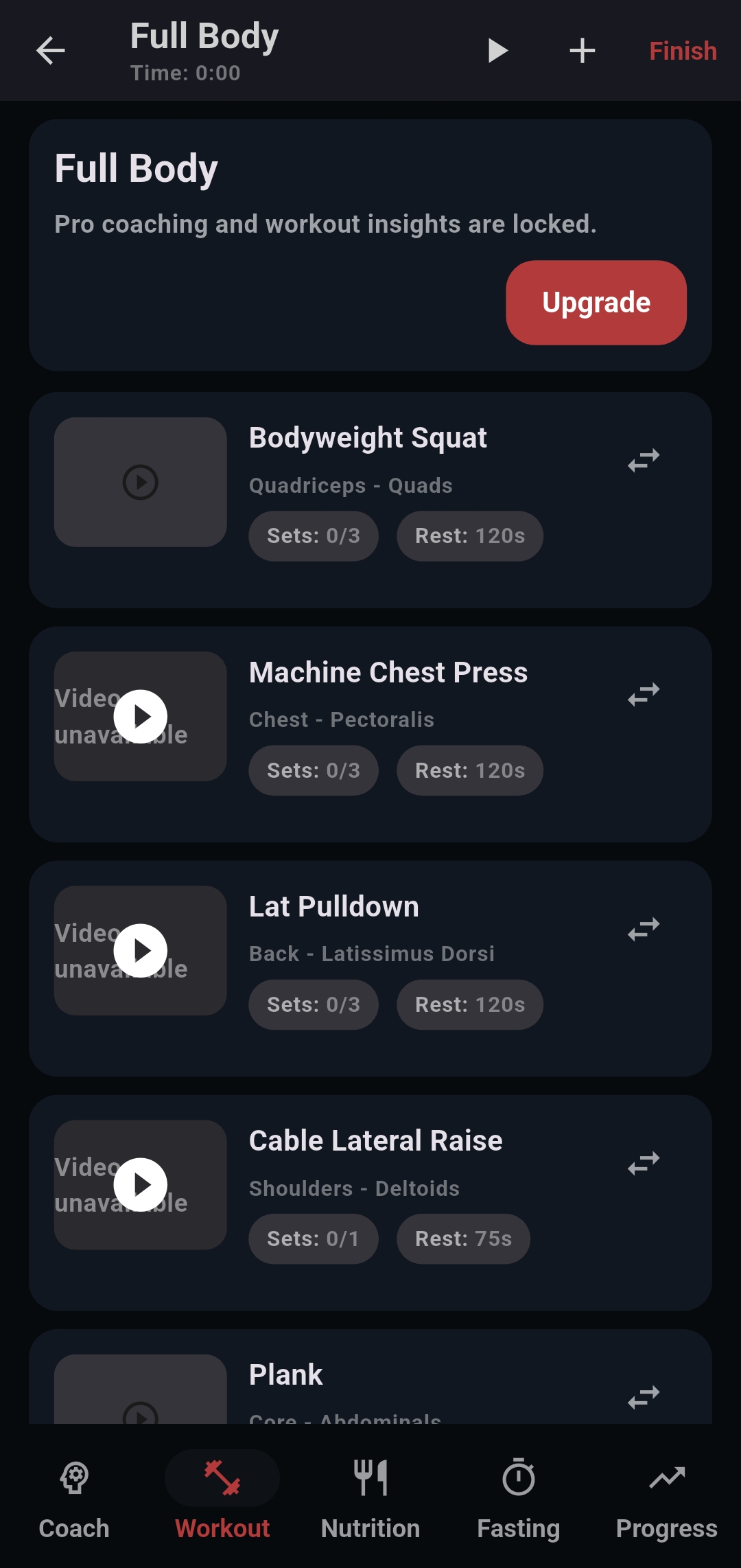
Task: Open the Nutrition fork icon
Action: tap(370, 1477)
